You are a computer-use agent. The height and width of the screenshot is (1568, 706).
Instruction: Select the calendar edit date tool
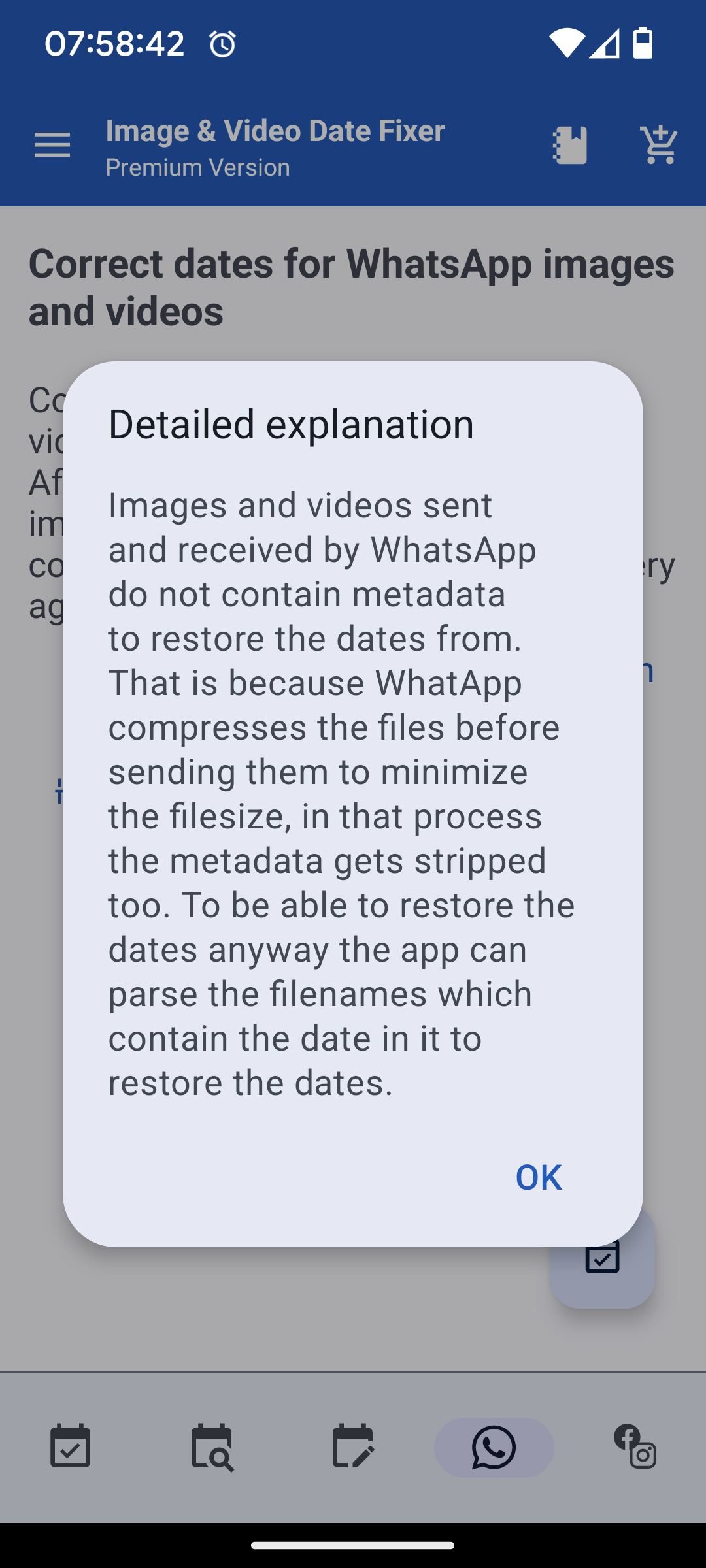point(353,1447)
